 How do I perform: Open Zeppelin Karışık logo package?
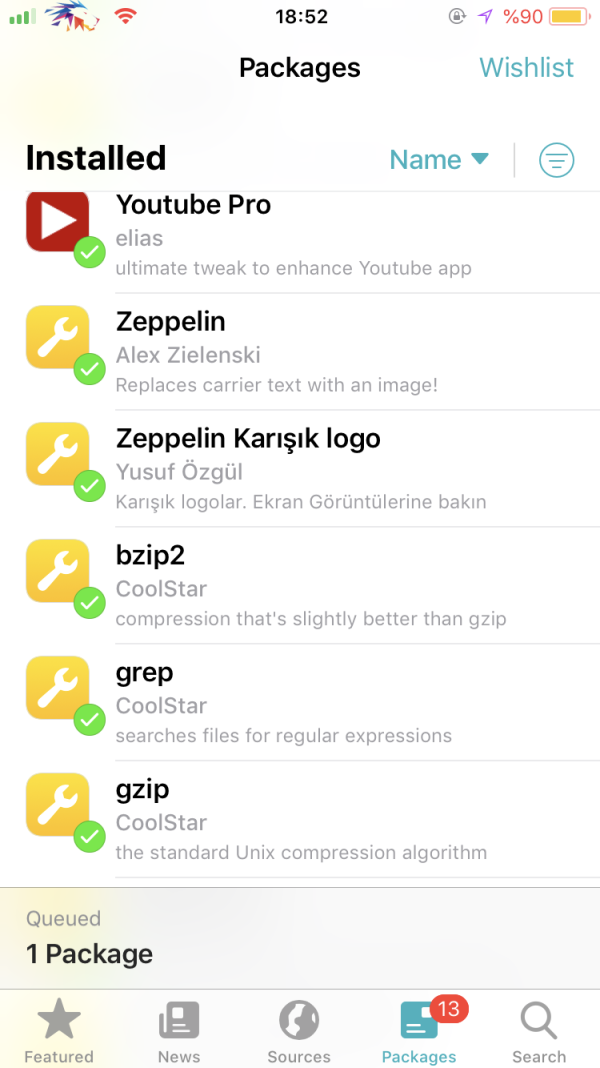pyautogui.click(x=300, y=469)
